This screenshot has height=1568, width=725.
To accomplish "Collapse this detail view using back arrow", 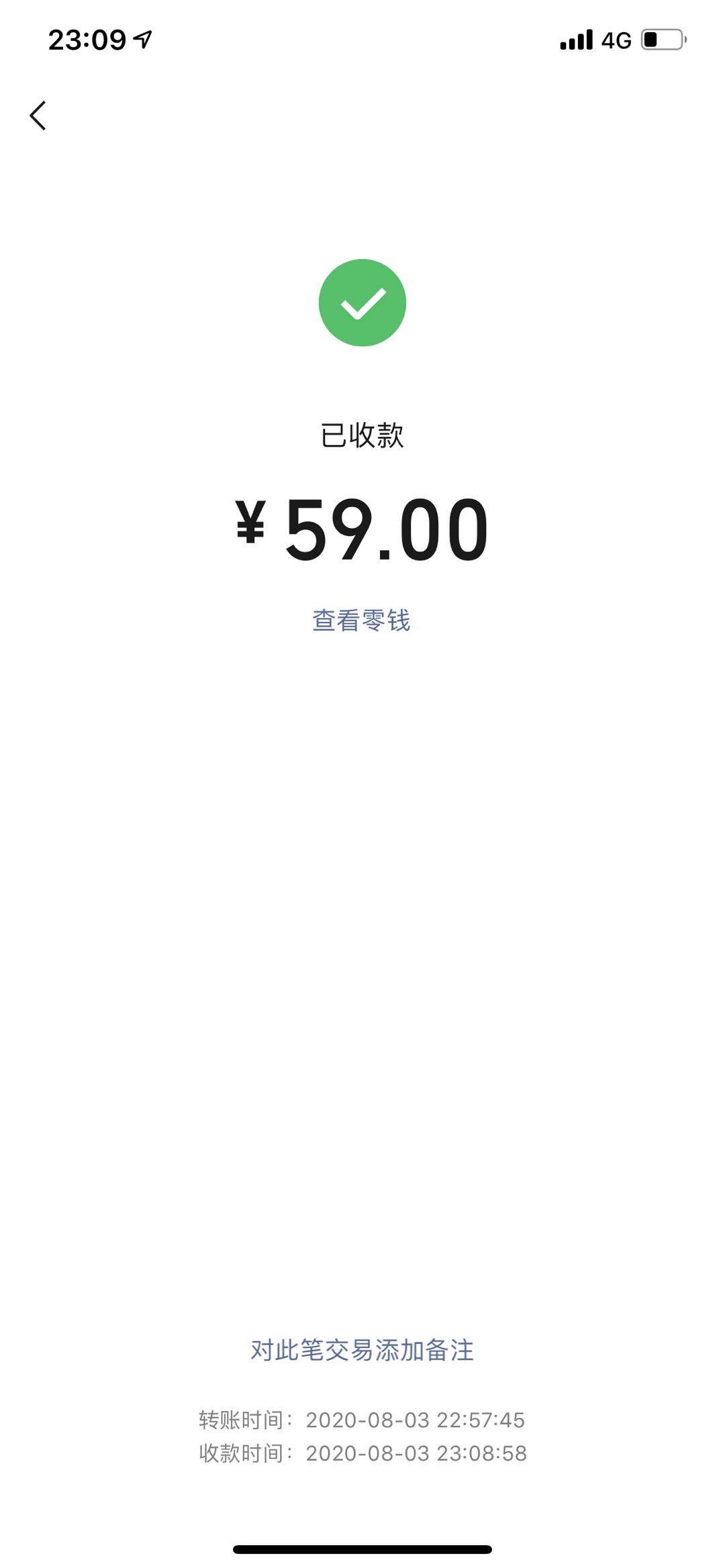I will click(38, 114).
